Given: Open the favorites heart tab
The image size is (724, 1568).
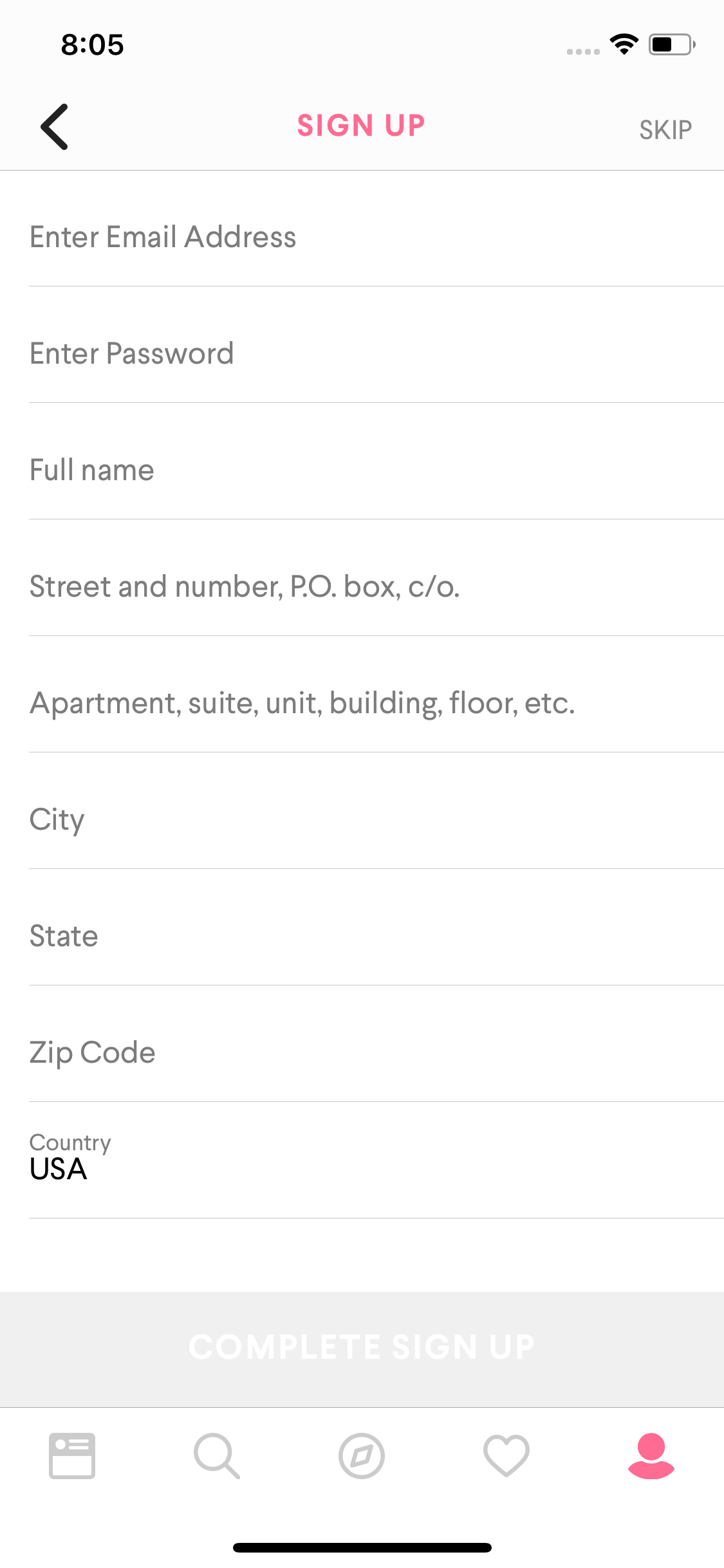Looking at the screenshot, I should click(506, 1456).
